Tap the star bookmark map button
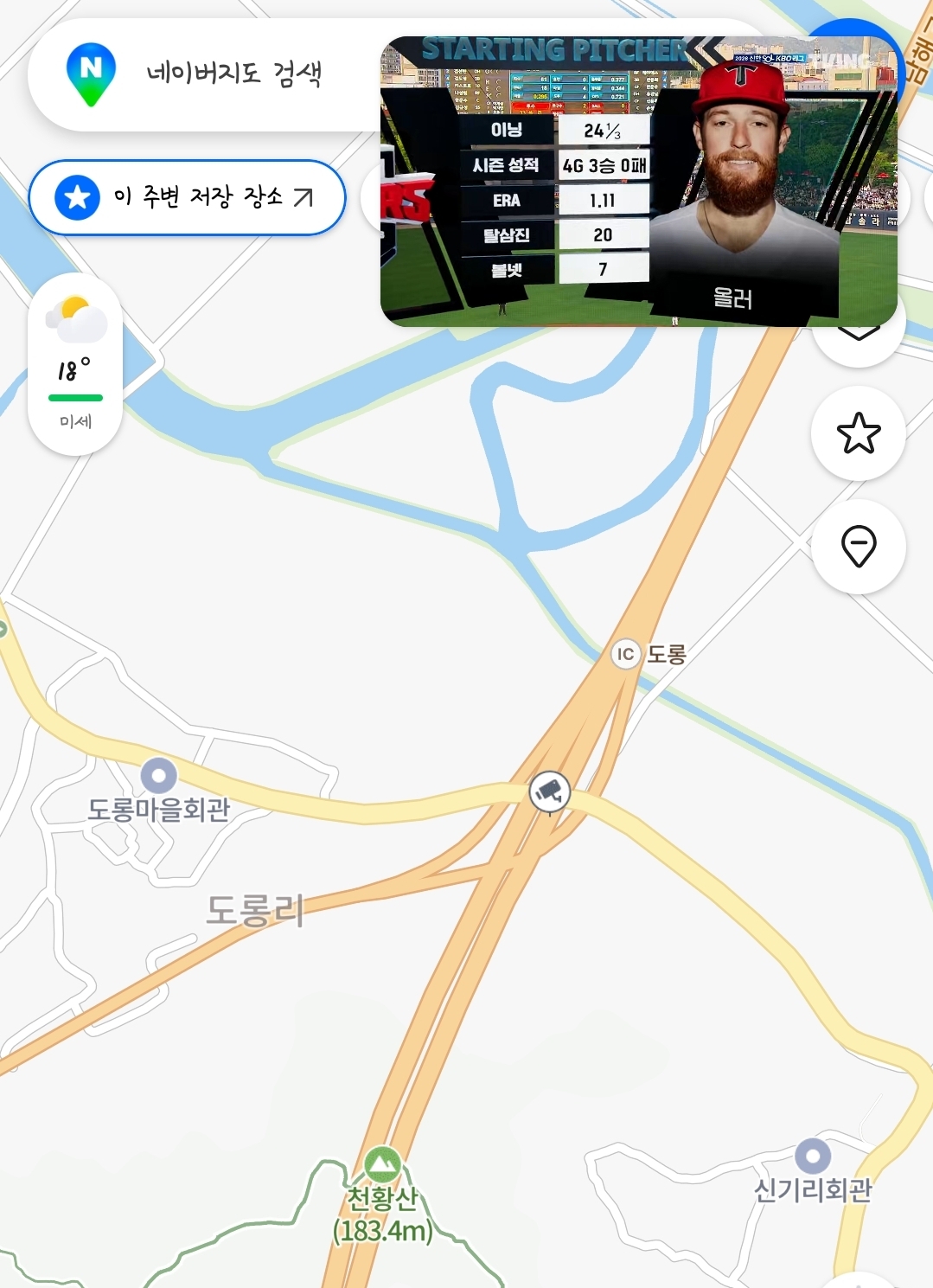933x1288 pixels. (858, 433)
